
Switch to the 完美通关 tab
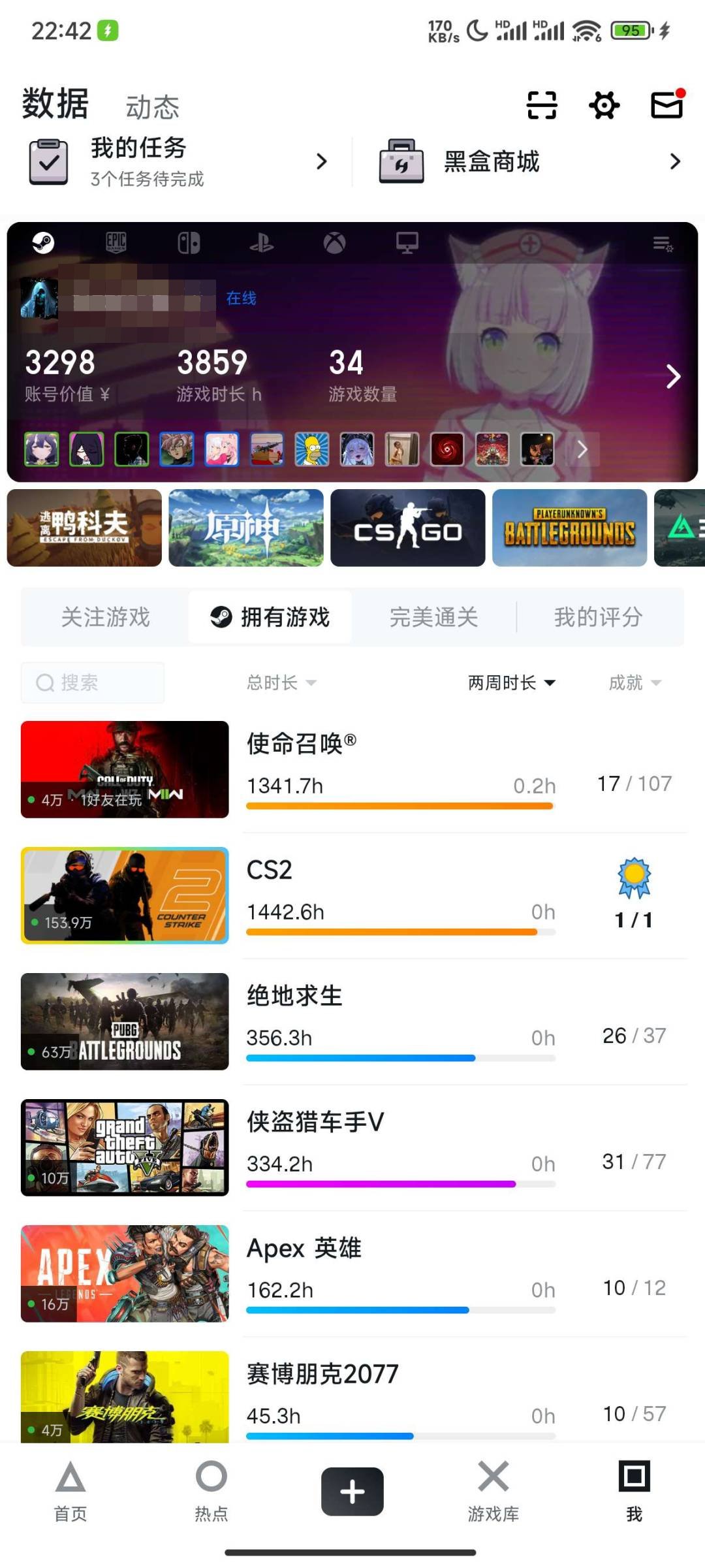433,616
